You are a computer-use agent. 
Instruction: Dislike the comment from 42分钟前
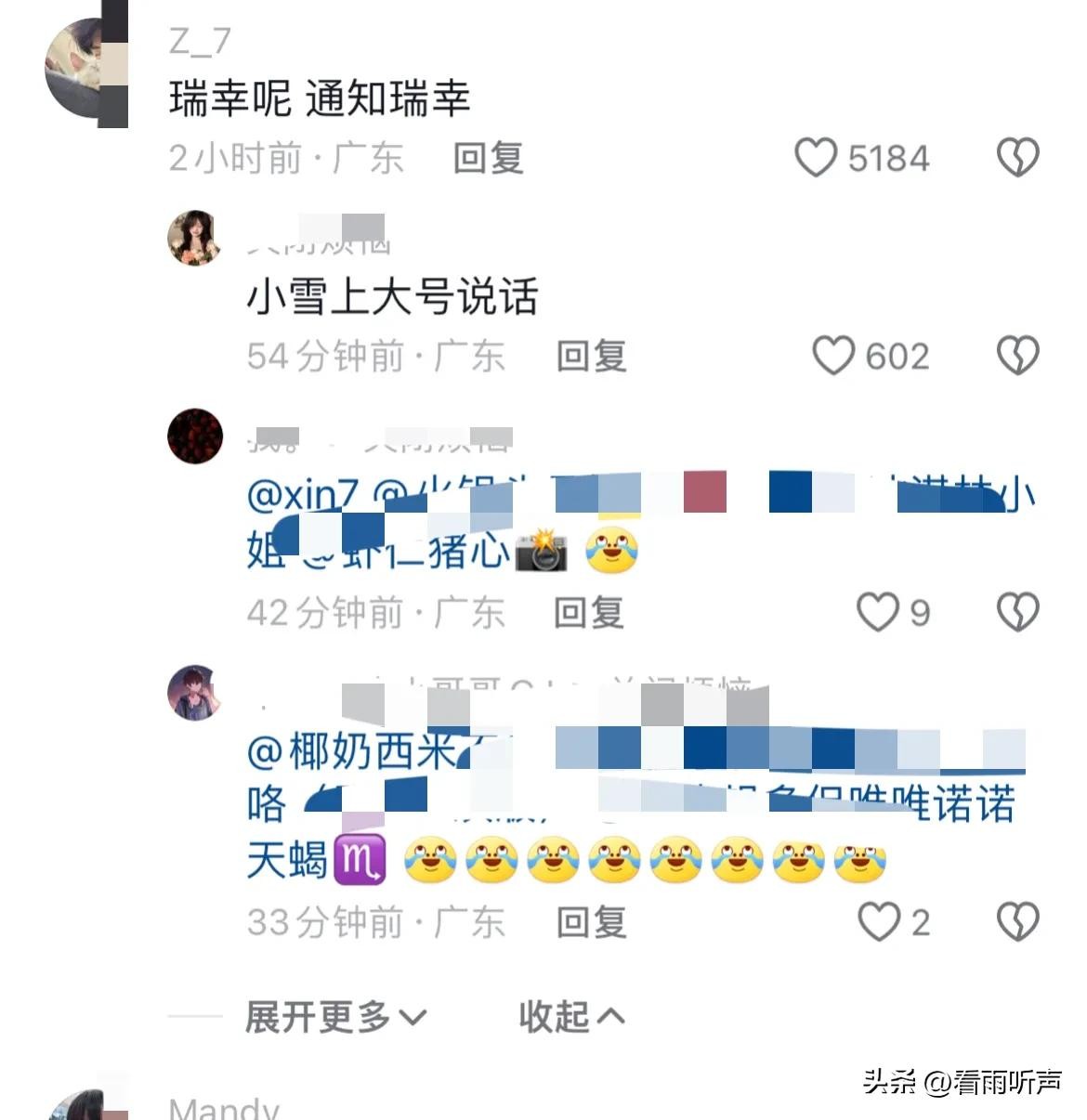[1017, 612]
